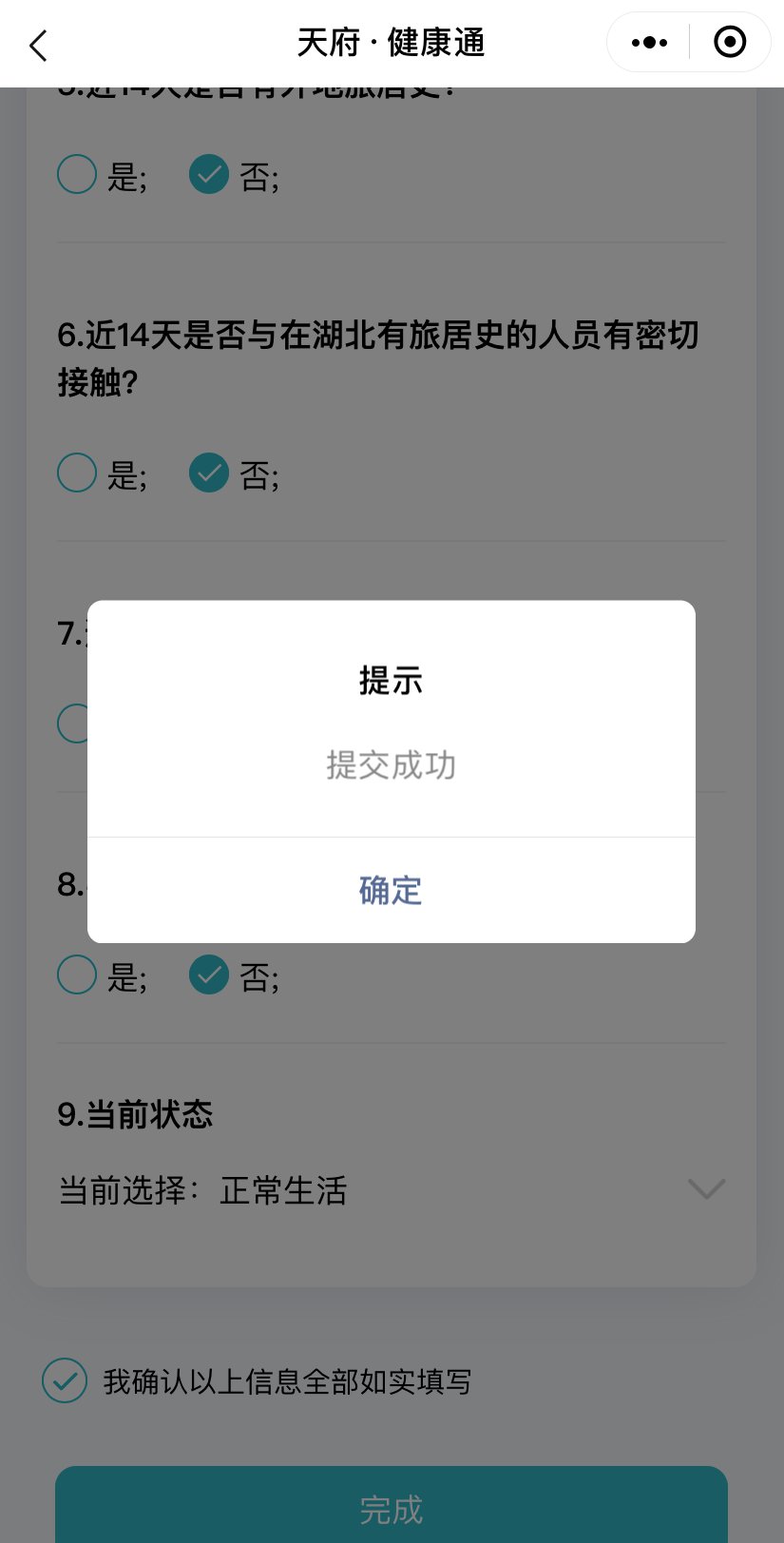
Task: Toggle the 我确认以上信息全部如实填写 checkbox
Action: coord(65,1380)
